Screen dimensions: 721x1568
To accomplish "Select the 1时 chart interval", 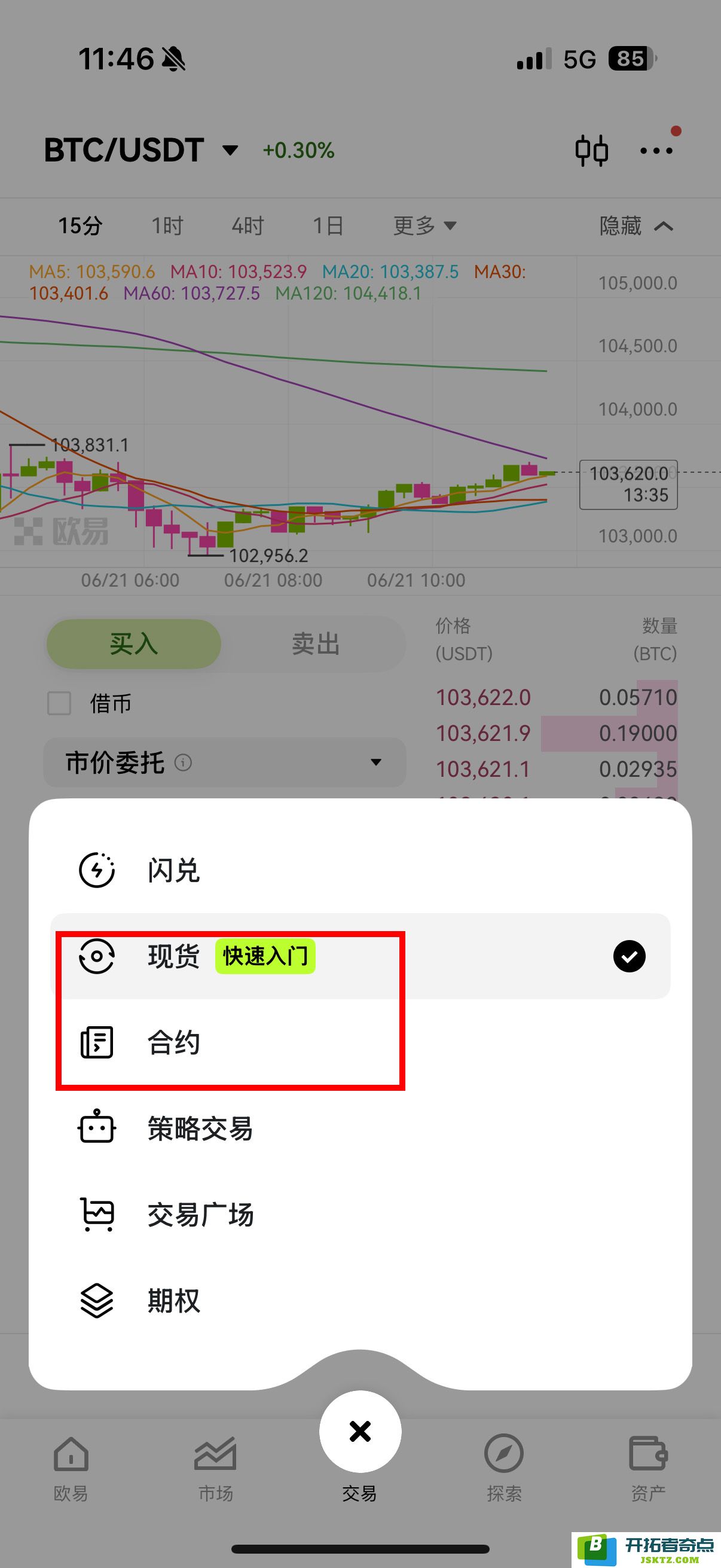I will pyautogui.click(x=167, y=226).
